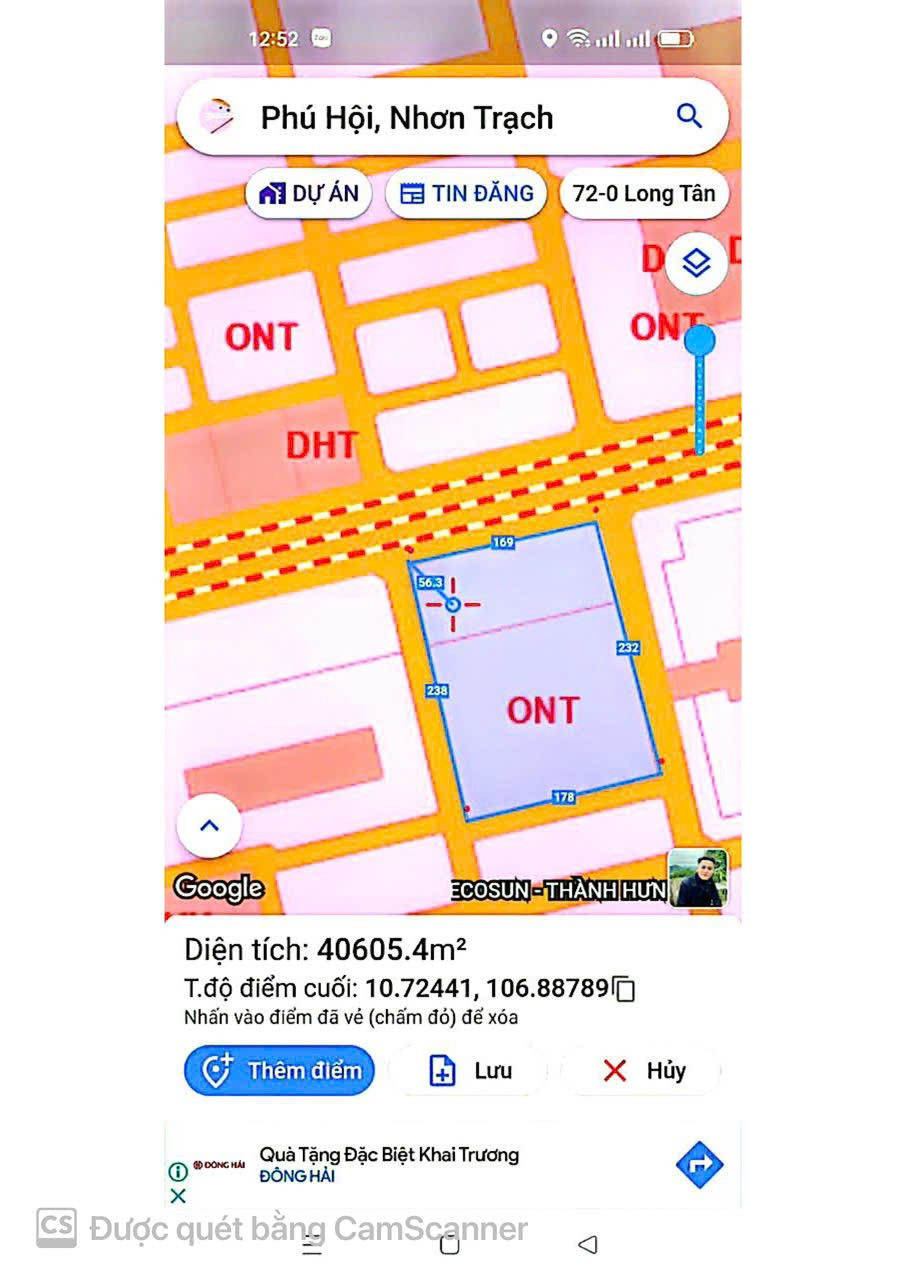Save the measured area with Lưu
The height and width of the screenshot is (1280, 906).
tap(469, 1071)
